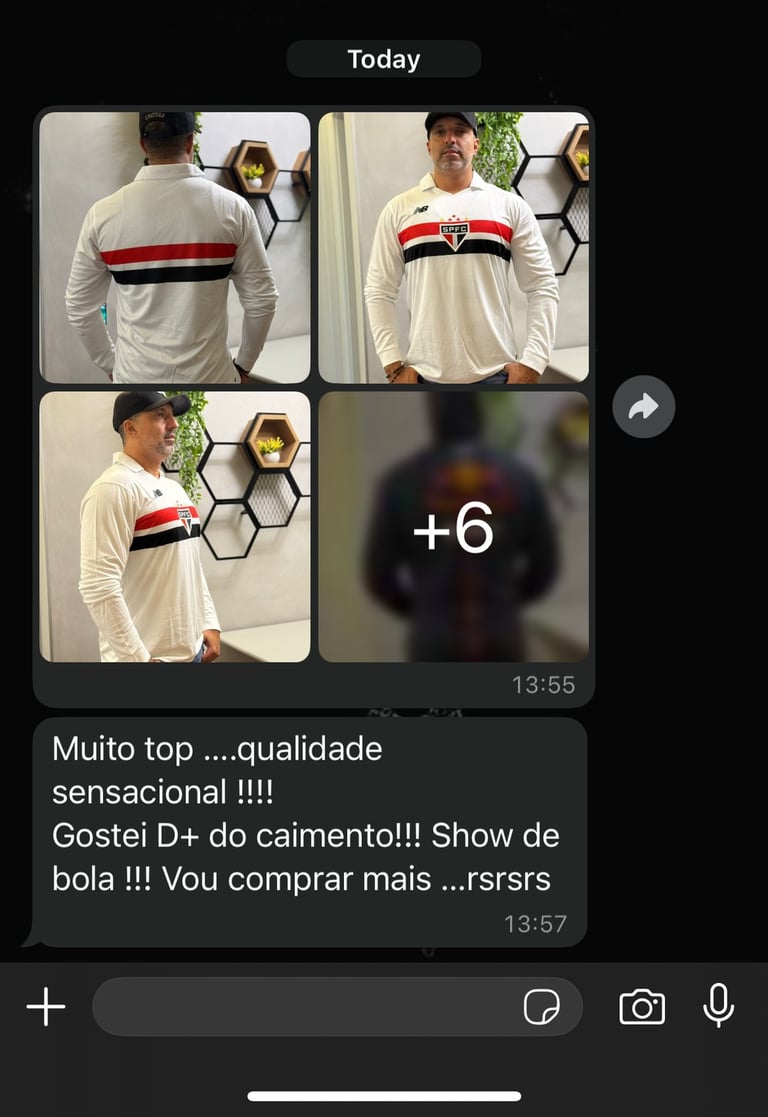Screen dimensions: 768x1117
Task: Open the attachment plus menu
Action: [x=46, y=1006]
